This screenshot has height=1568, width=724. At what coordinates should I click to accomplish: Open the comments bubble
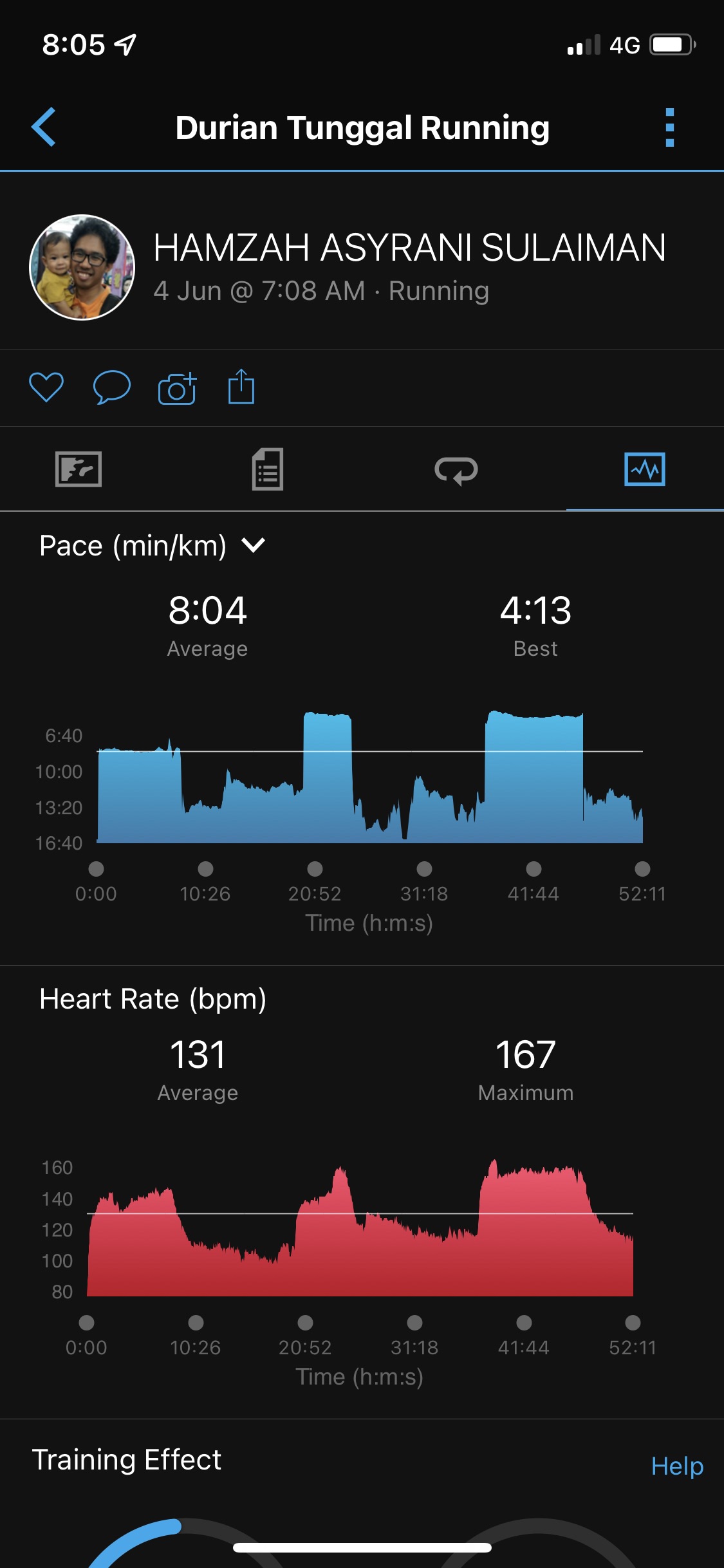pos(112,387)
